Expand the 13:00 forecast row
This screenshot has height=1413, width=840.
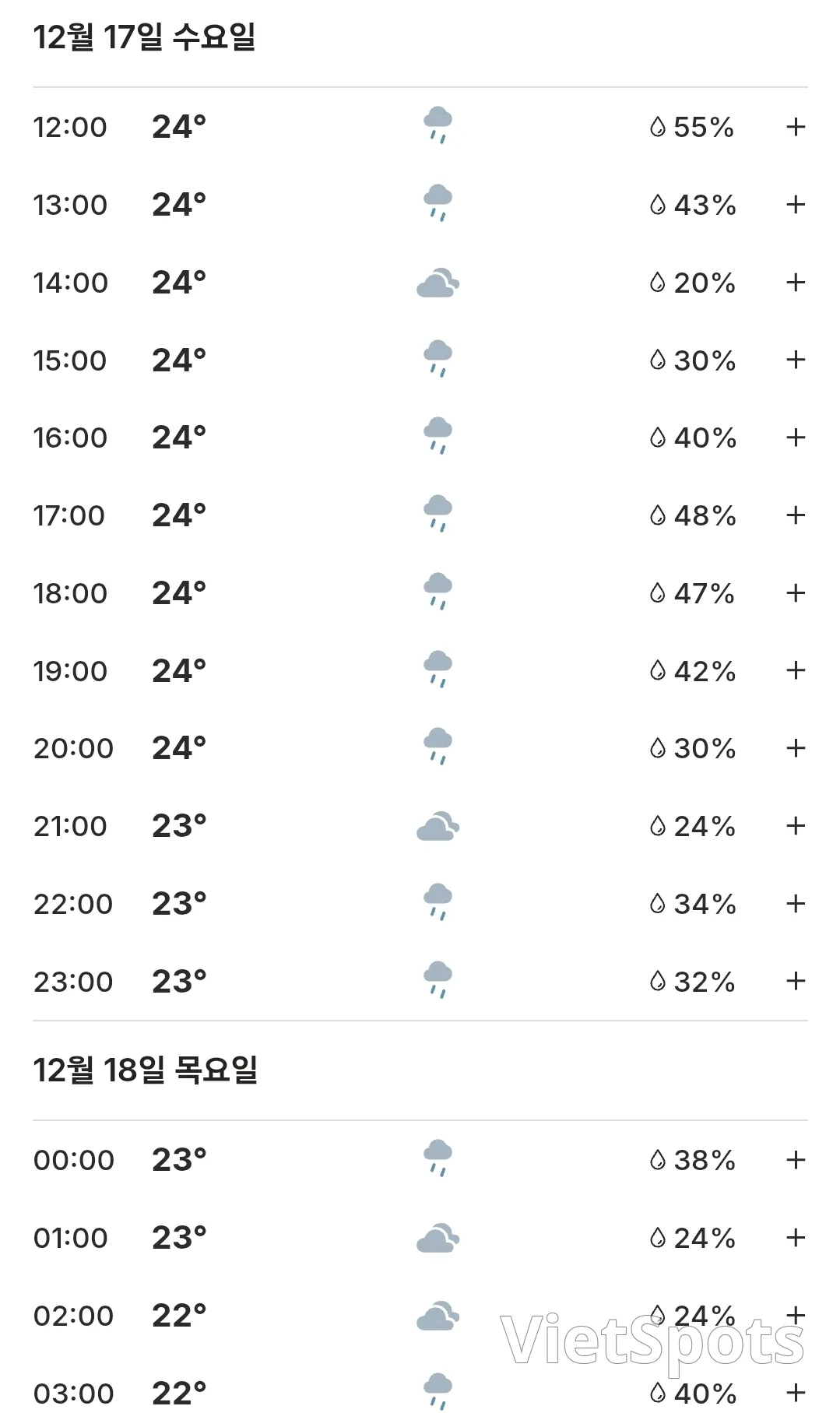(x=795, y=205)
